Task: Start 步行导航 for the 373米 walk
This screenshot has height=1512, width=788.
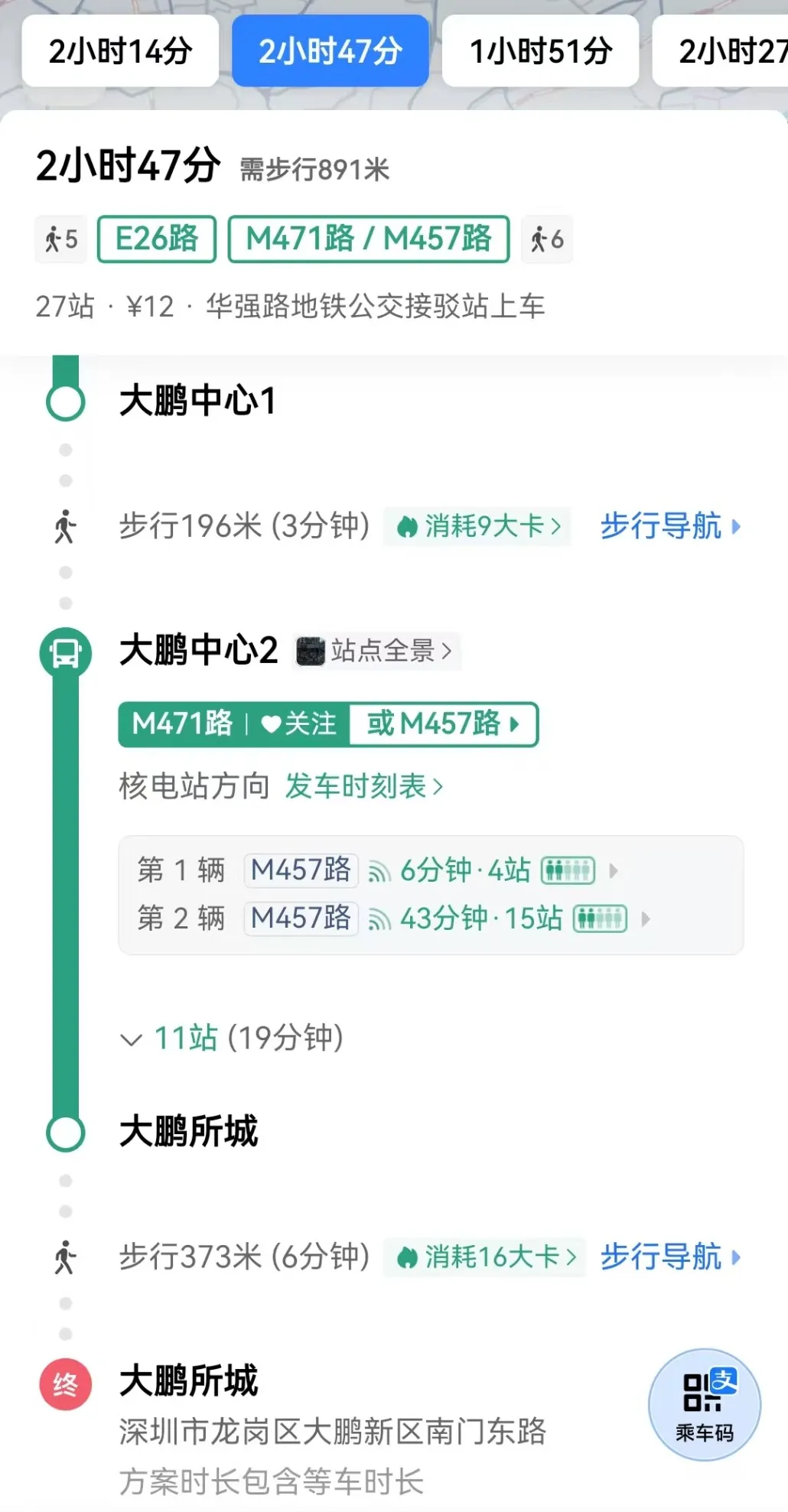Action: pos(669,1257)
